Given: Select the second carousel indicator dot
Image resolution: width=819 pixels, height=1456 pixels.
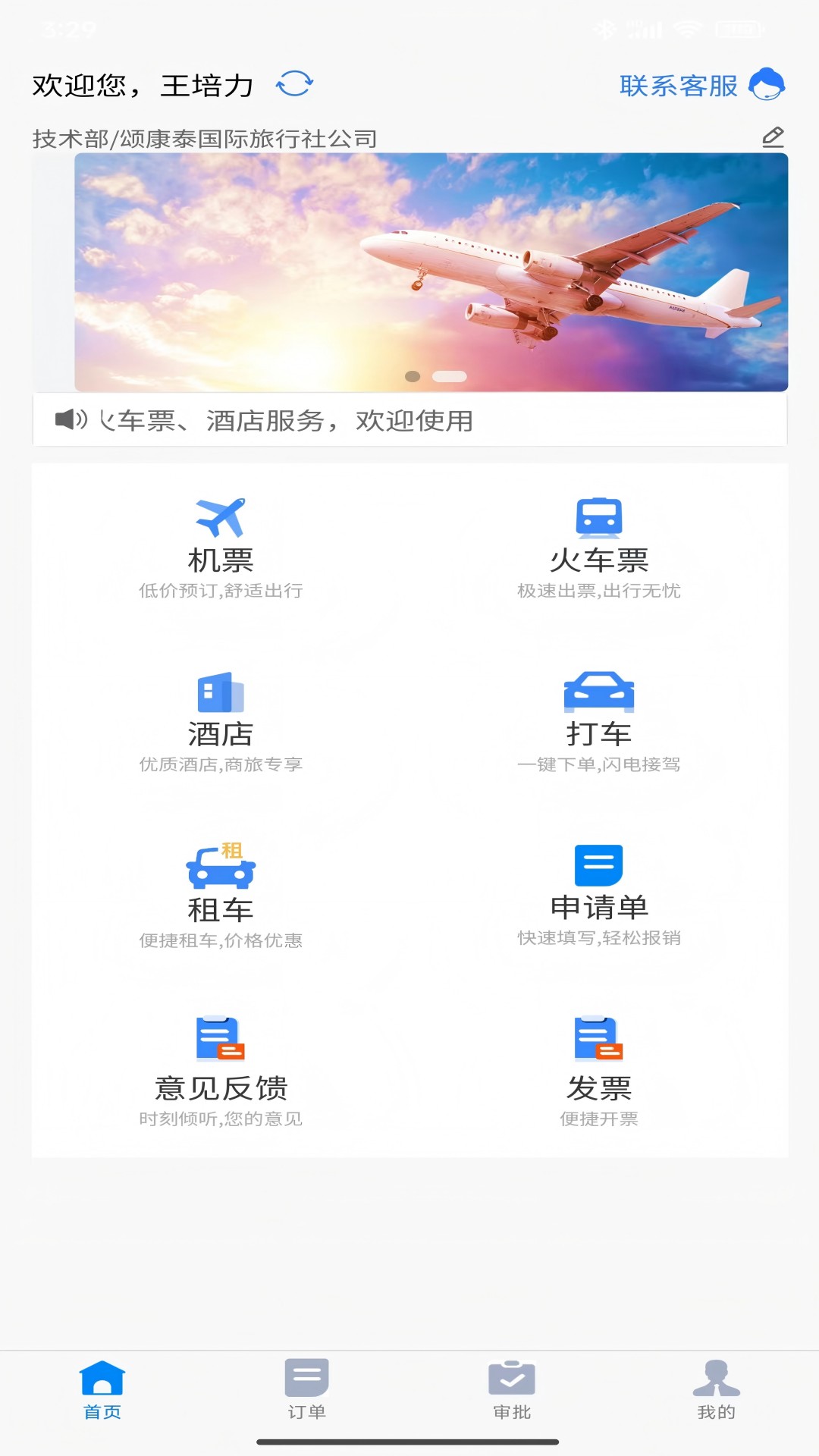Looking at the screenshot, I should click(x=450, y=375).
